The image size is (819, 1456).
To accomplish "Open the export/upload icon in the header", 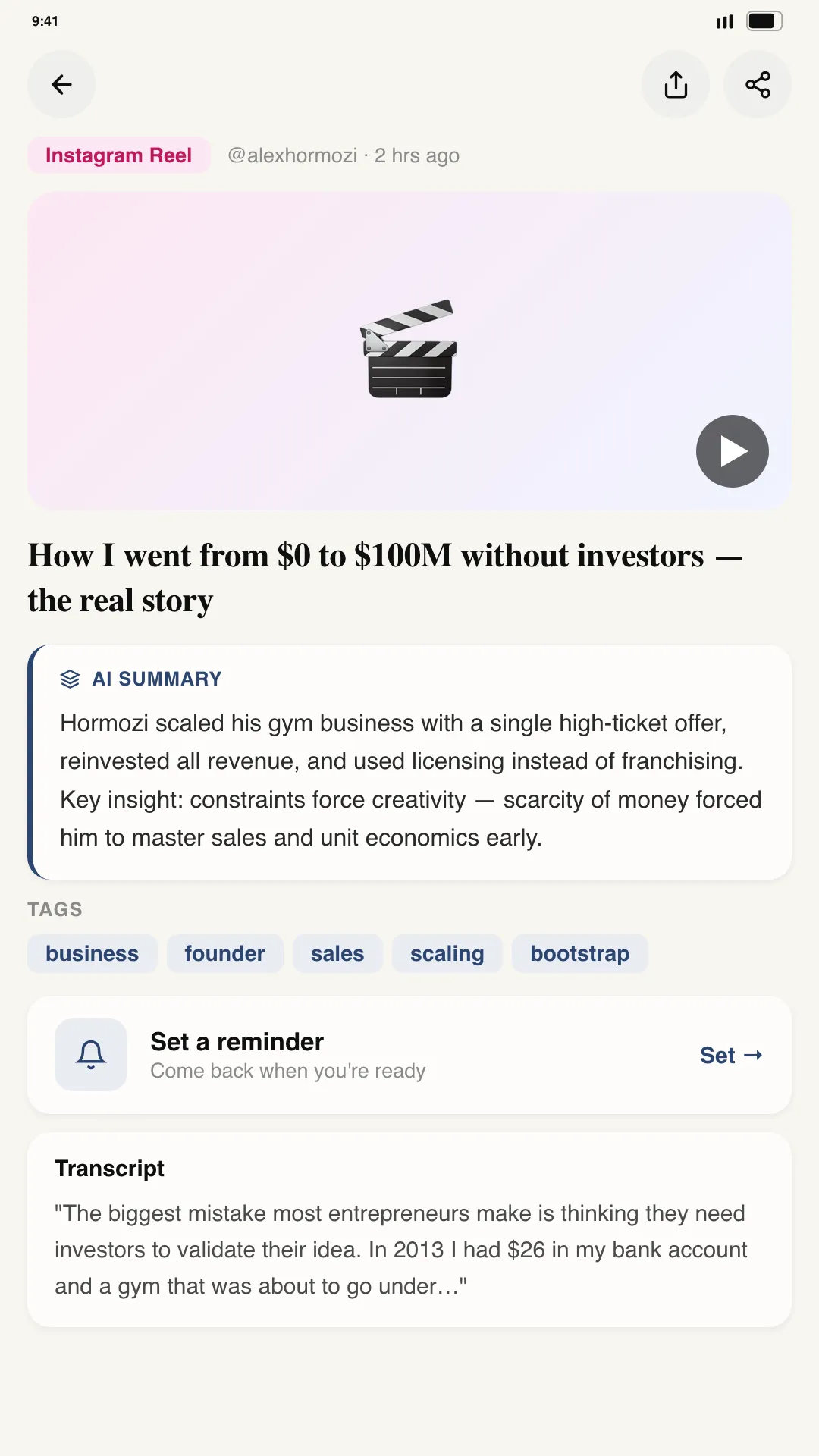I will click(x=676, y=84).
